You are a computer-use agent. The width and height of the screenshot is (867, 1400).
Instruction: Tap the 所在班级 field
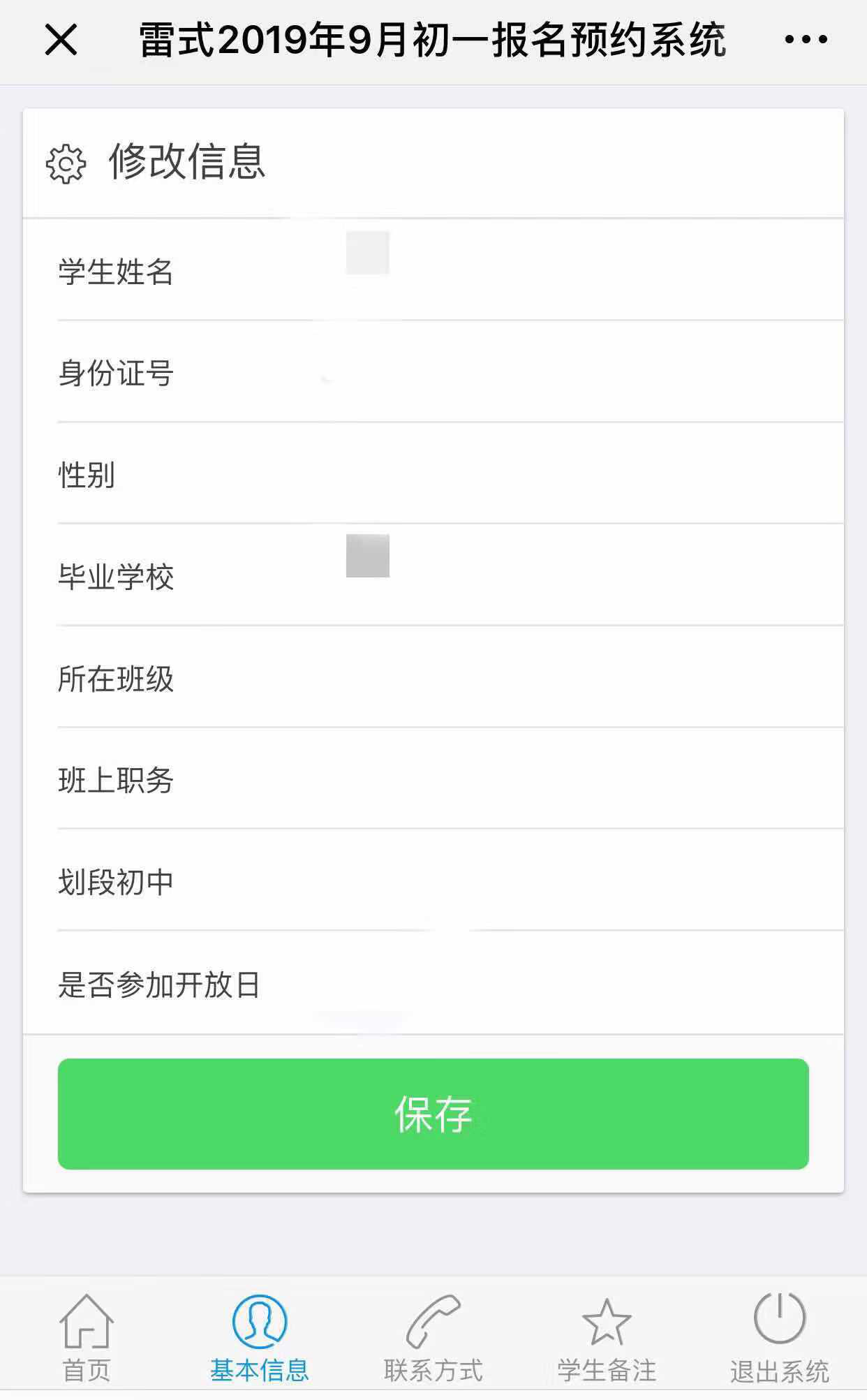(558, 678)
